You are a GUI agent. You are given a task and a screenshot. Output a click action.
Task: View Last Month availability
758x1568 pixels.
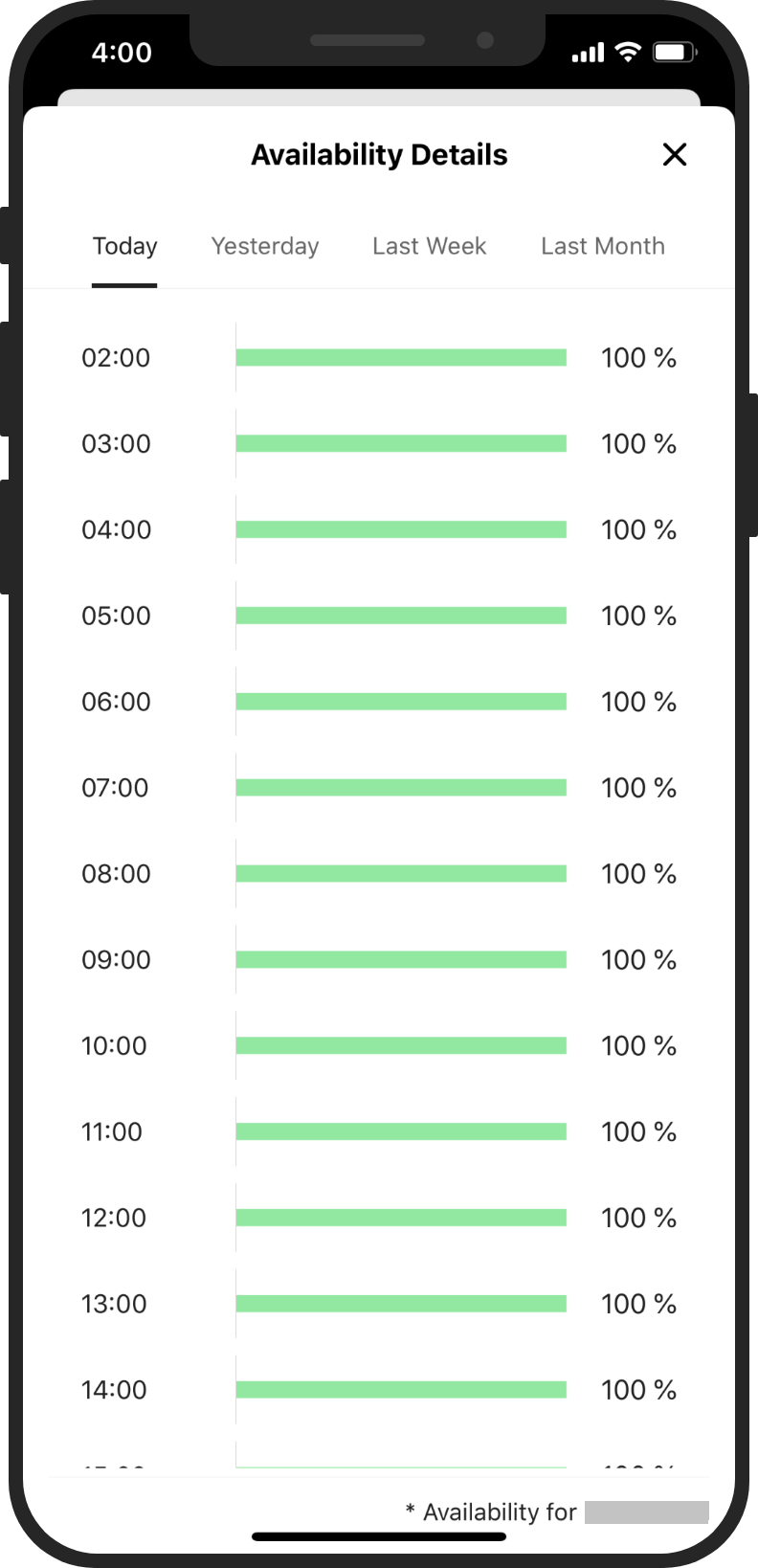[602, 247]
